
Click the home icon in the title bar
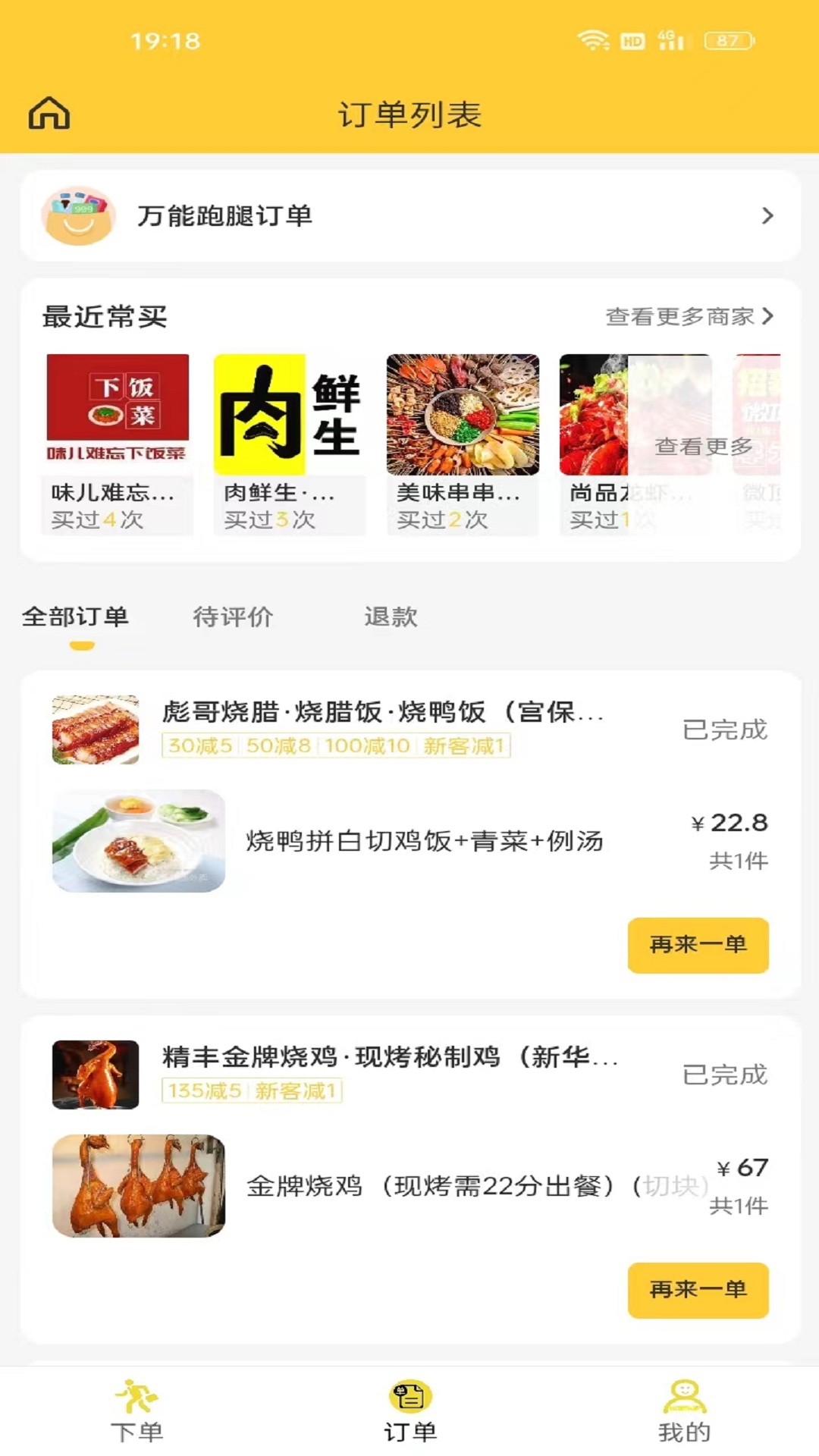click(50, 112)
